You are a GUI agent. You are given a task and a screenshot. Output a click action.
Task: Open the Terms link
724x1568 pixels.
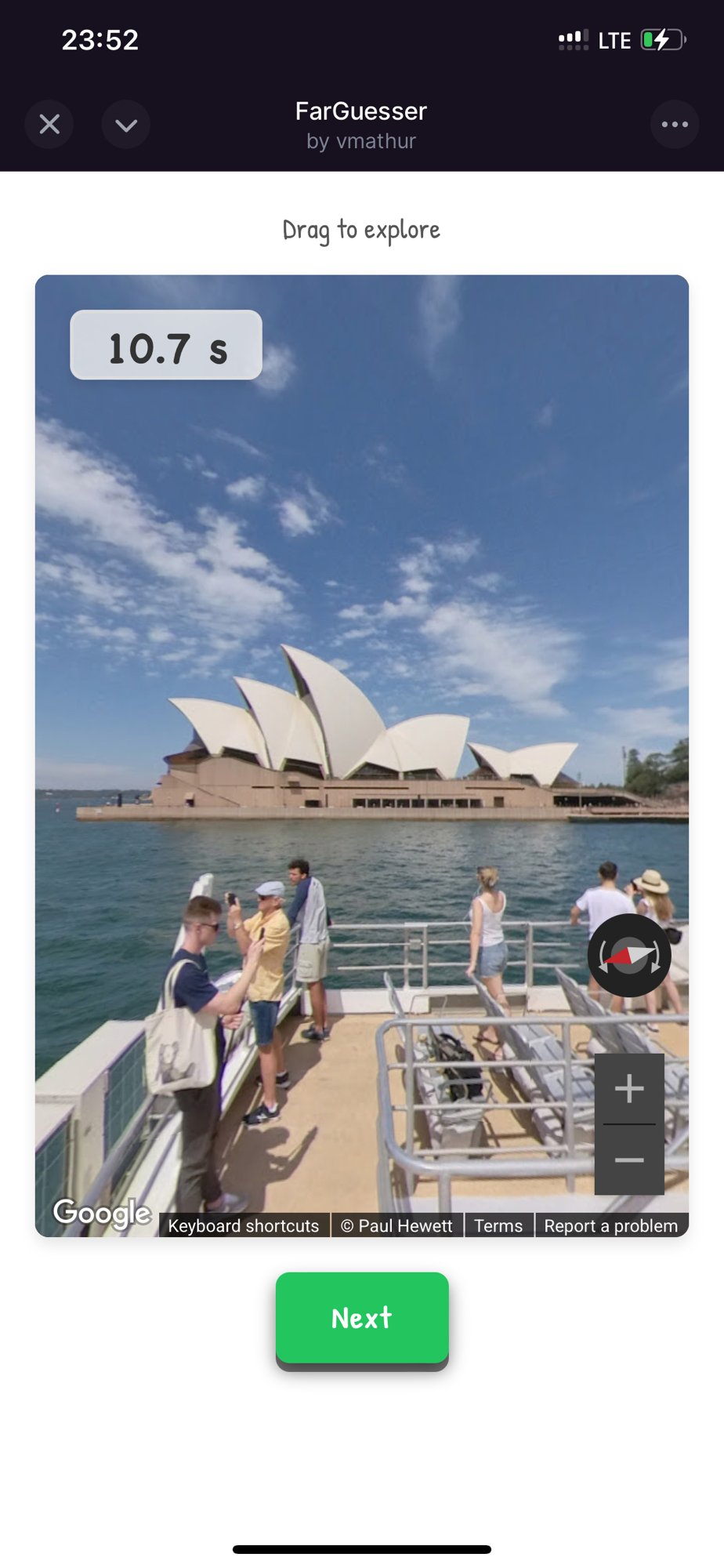pos(498,1225)
